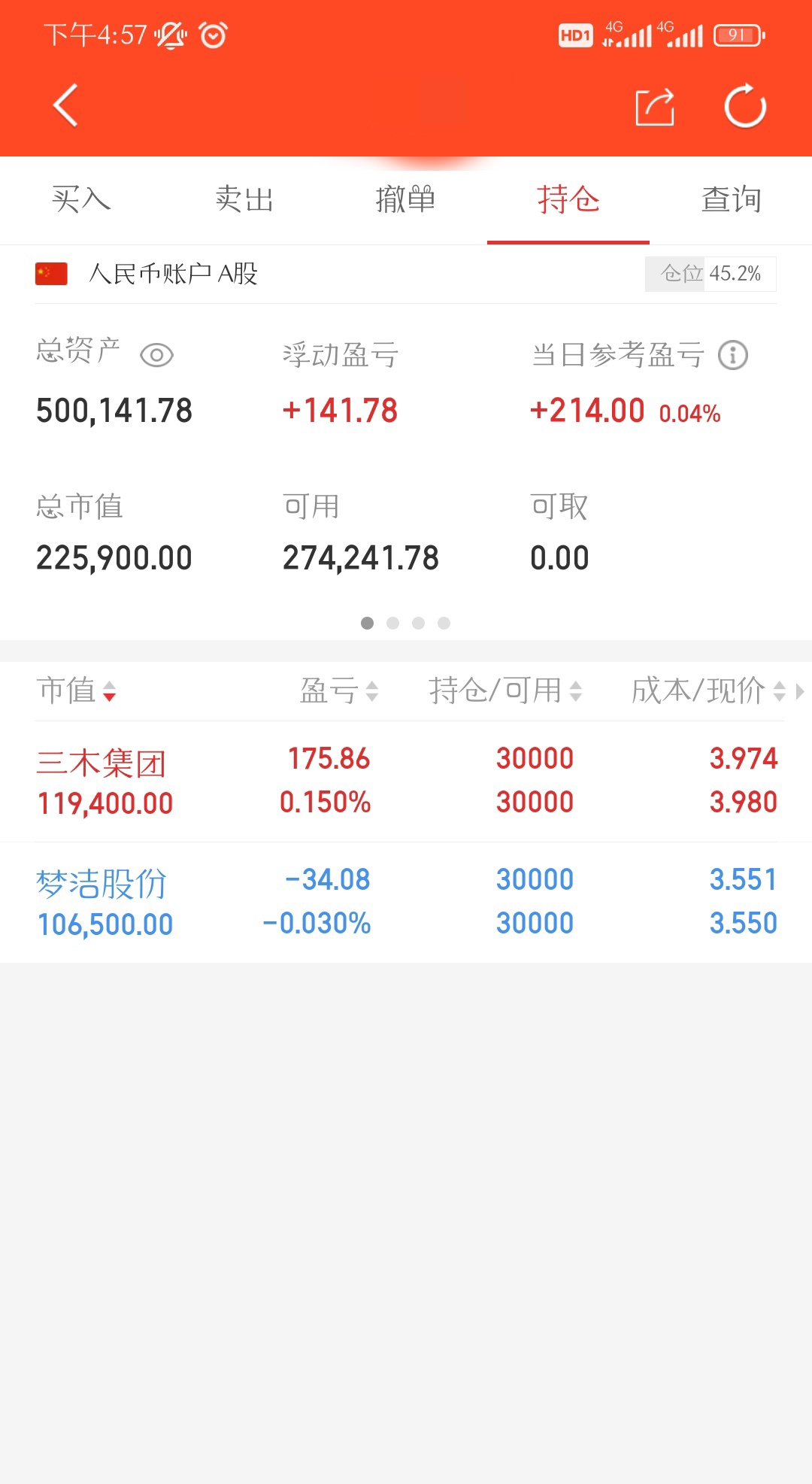Screen dimensions: 812x1484
Task: Refresh the account data
Action: [x=745, y=106]
